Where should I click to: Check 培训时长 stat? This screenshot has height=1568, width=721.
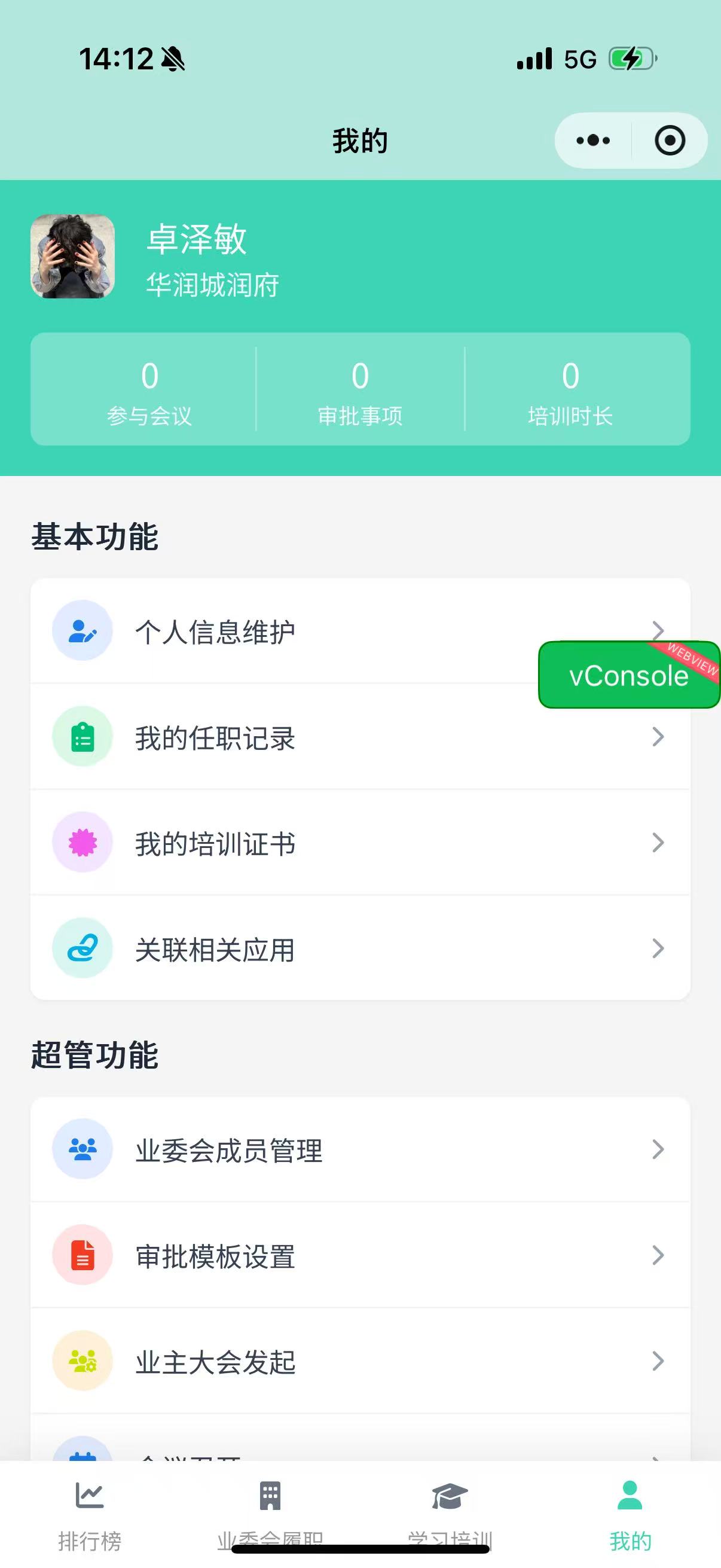tap(570, 390)
